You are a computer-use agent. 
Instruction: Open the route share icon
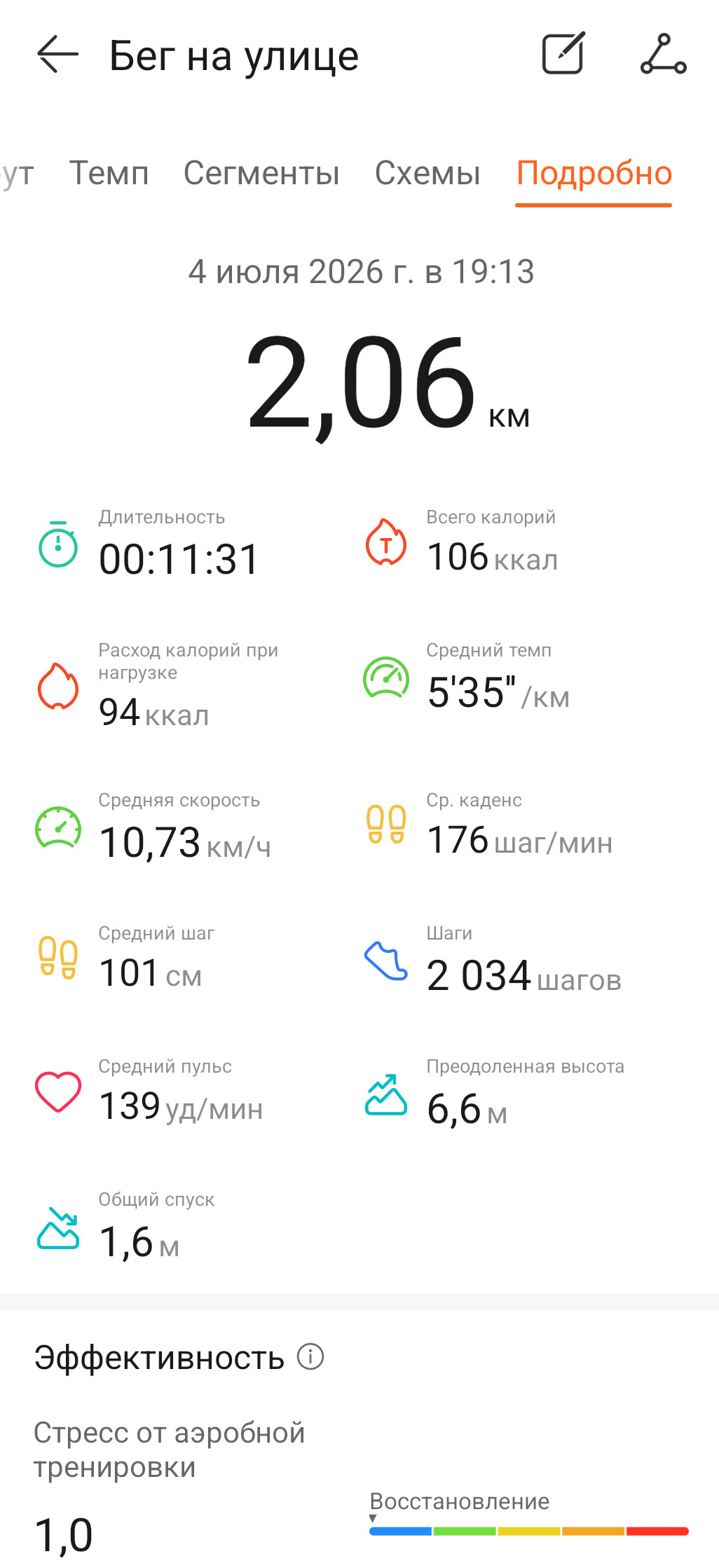664,53
